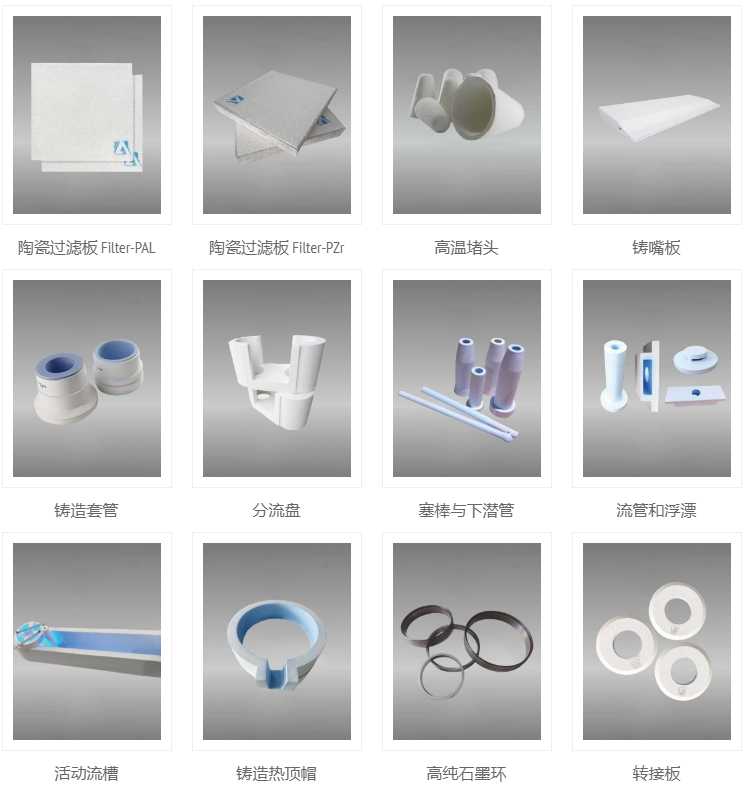Open the 塞棒与下潜管 product tile

[467, 378]
